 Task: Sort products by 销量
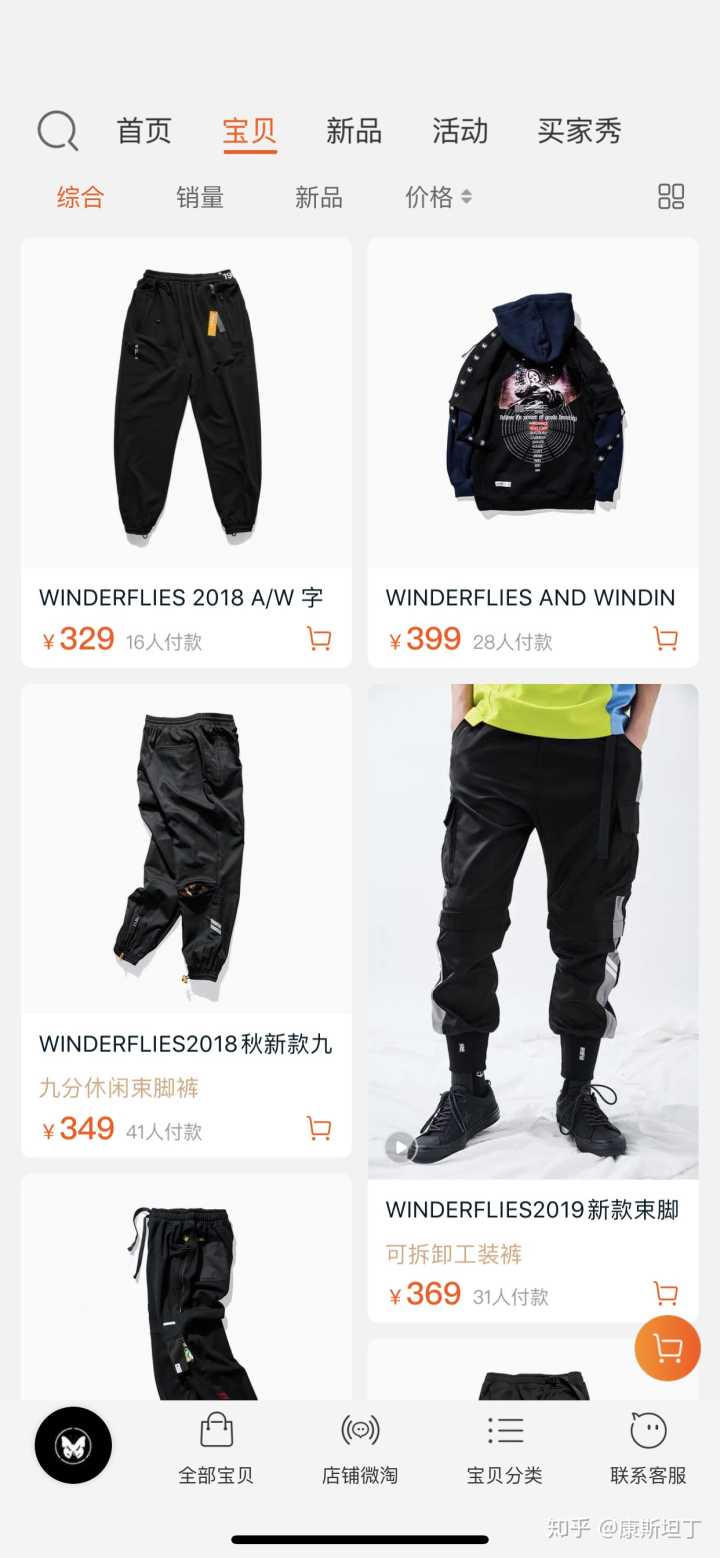[200, 197]
